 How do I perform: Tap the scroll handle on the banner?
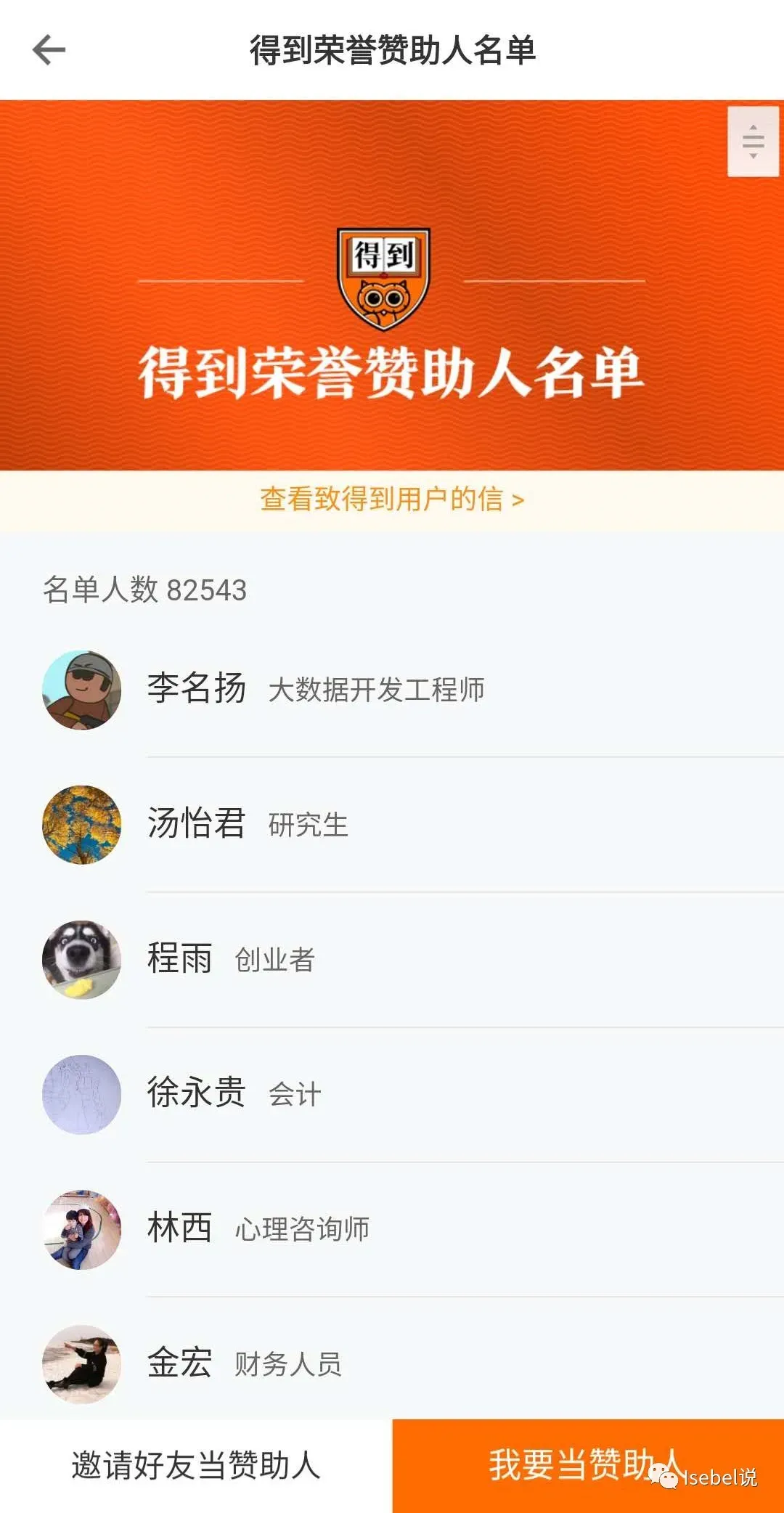coord(753,142)
